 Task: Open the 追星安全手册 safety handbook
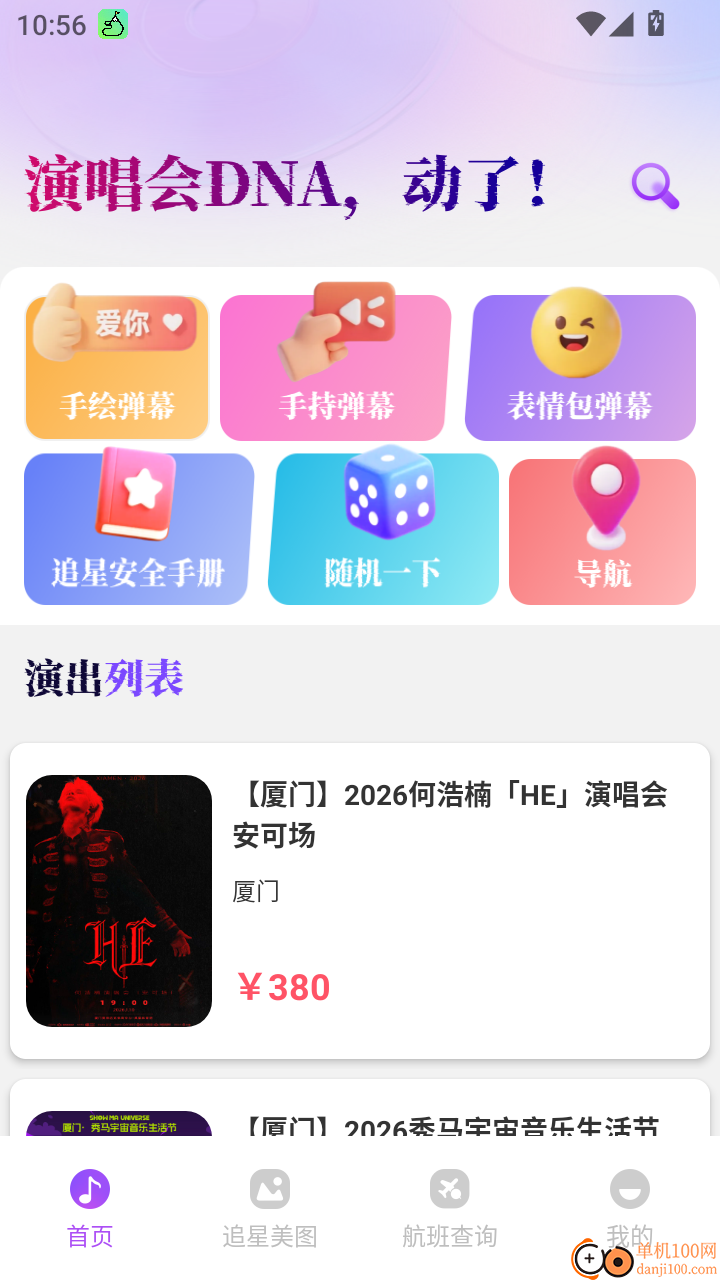tap(136, 528)
